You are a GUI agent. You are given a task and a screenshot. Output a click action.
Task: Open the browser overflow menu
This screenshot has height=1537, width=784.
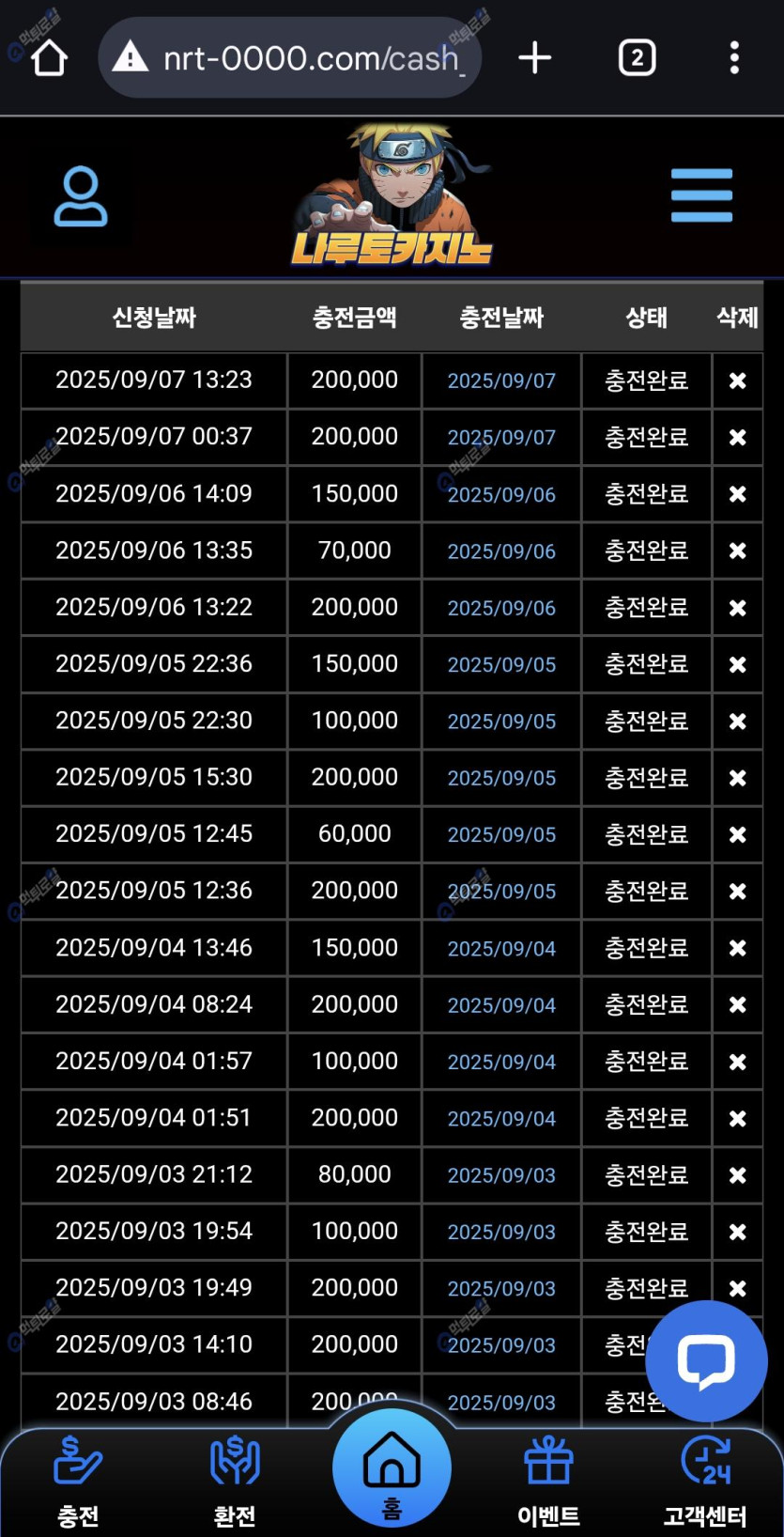[734, 58]
